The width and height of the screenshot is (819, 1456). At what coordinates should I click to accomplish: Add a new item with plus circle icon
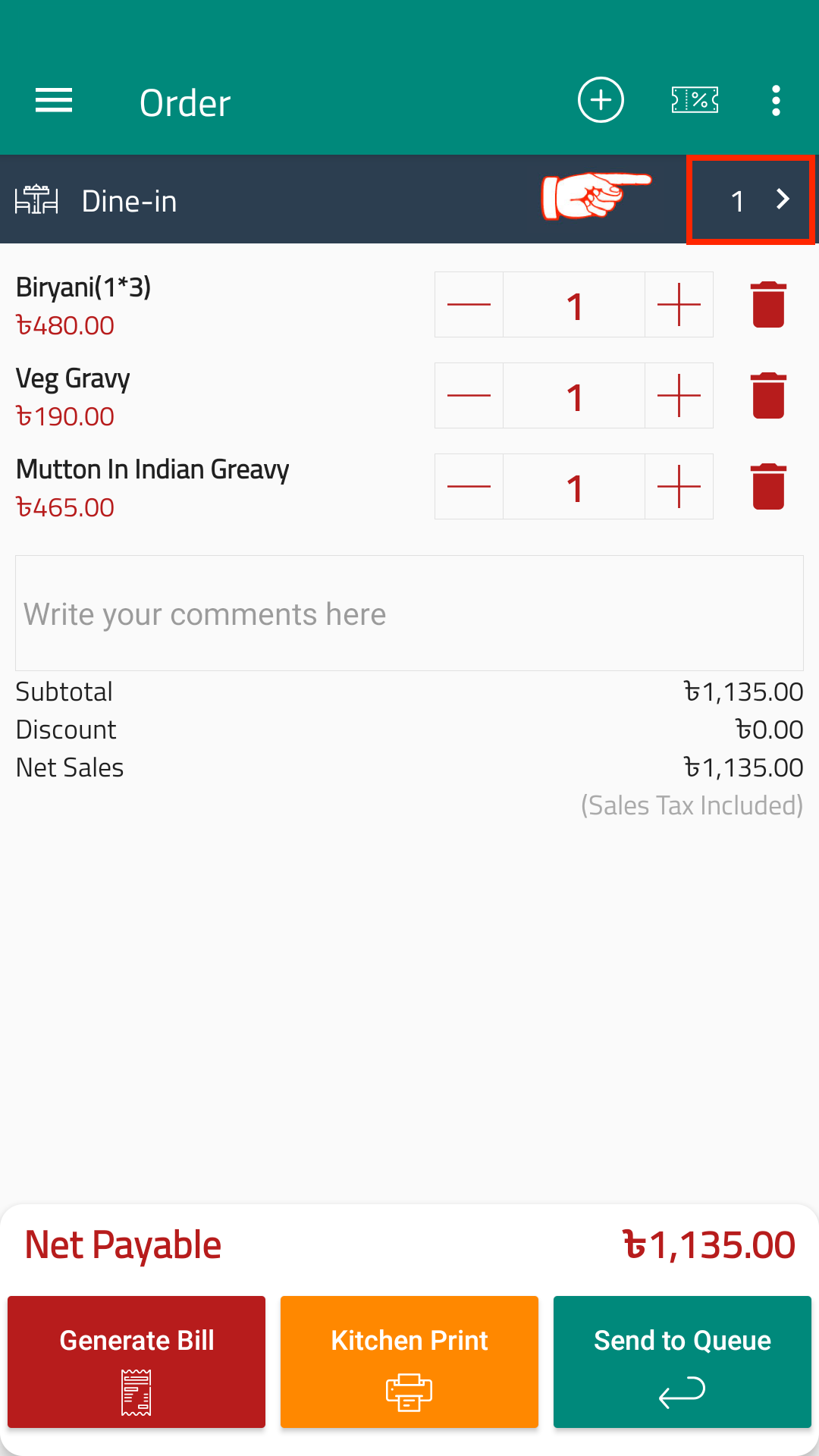[601, 100]
